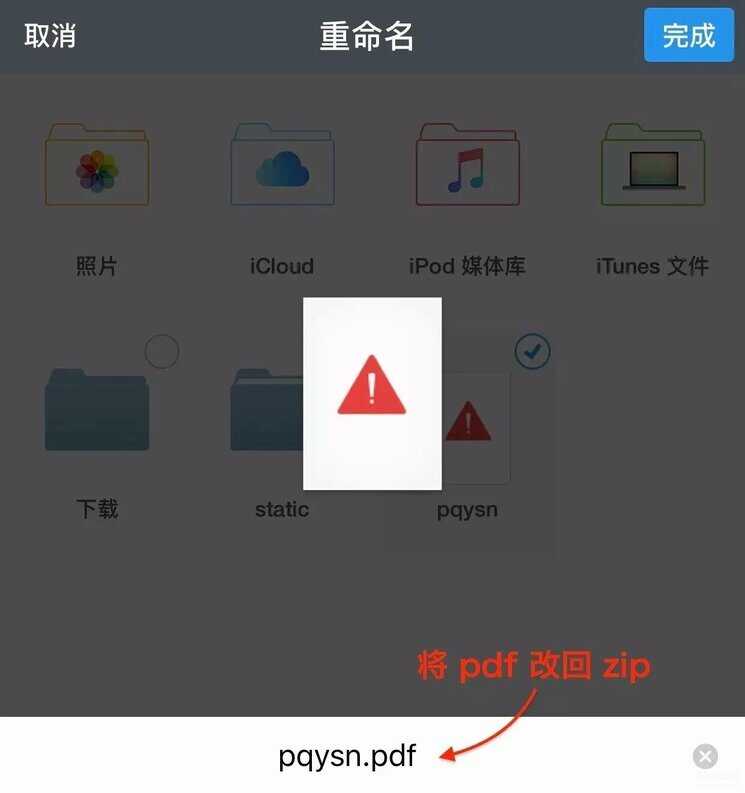Open the iCloud folder
Screen dimensions: 745x793
282,166
